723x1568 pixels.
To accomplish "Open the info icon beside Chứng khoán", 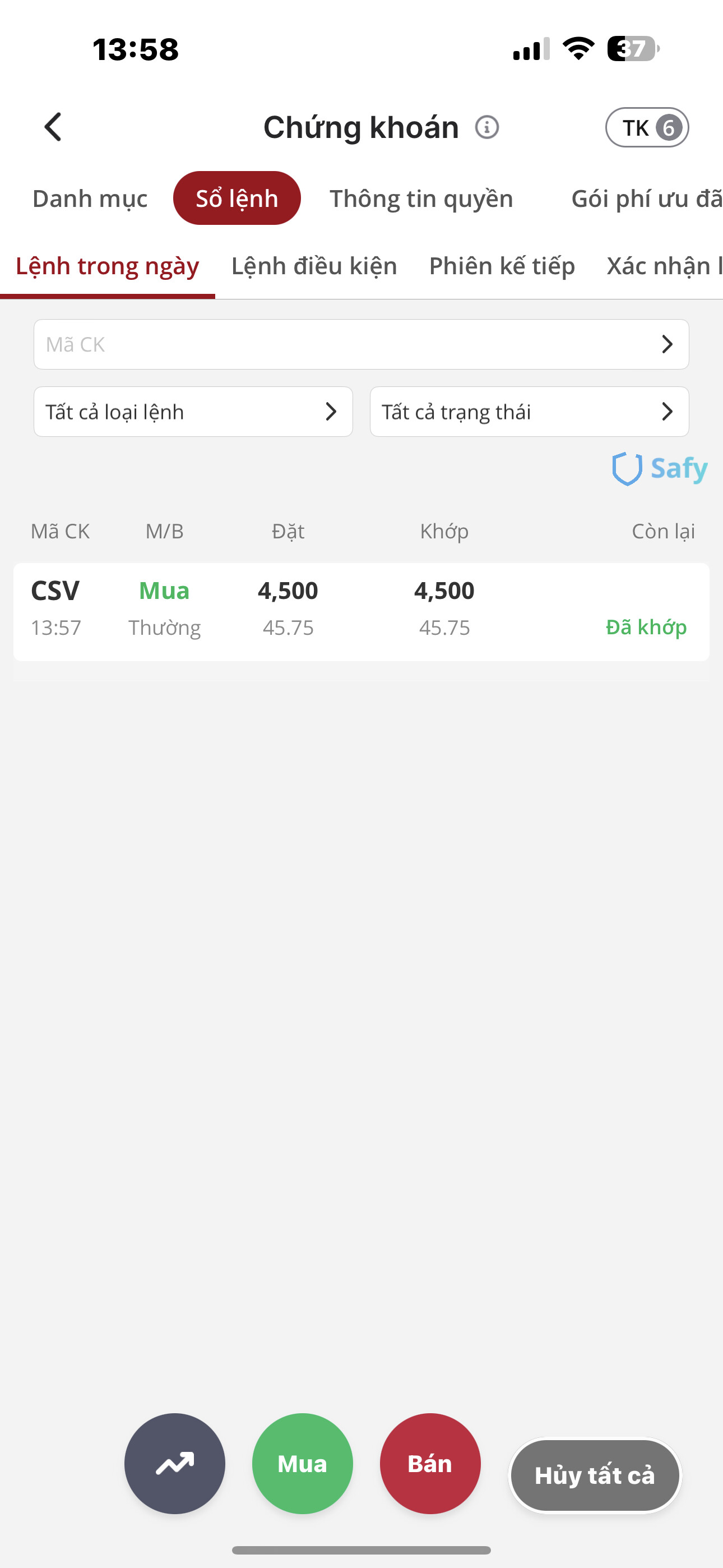I will [487, 127].
